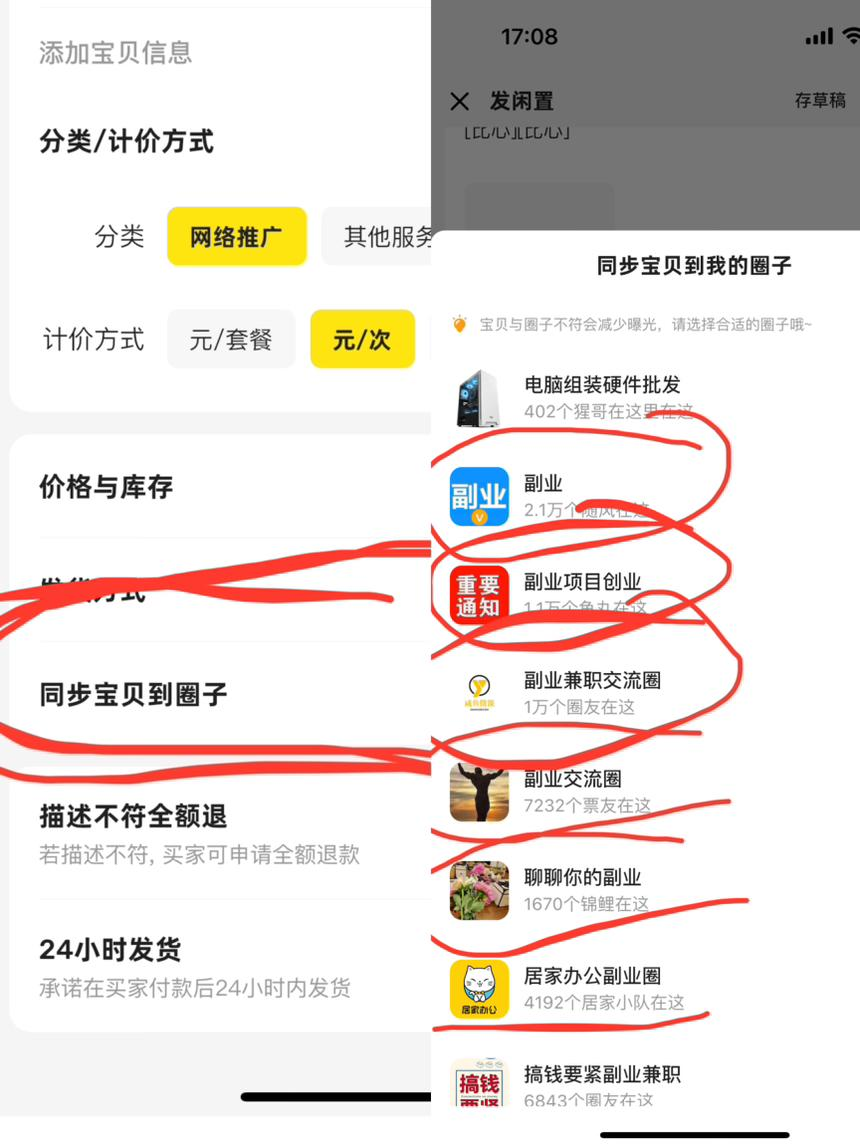Tap the 电脑组装硬件批发 circle icon
The width and height of the screenshot is (860, 1147).
479,396
